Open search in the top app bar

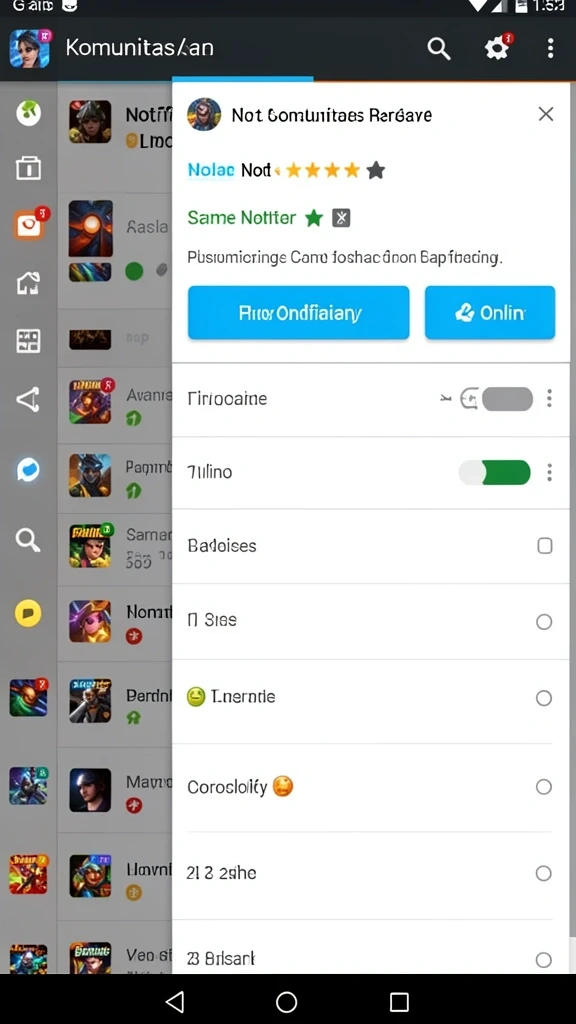click(x=439, y=48)
